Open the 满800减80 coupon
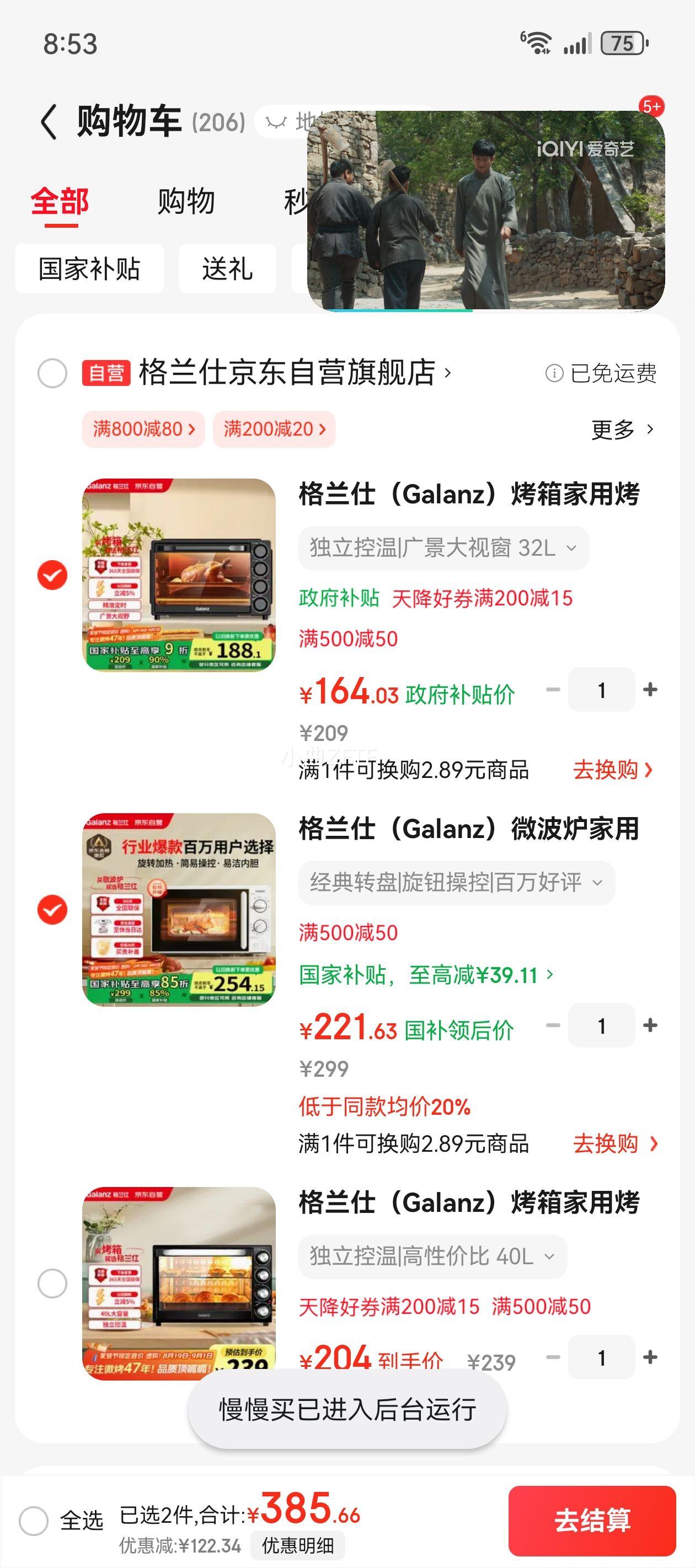The image size is (695, 1568). [x=143, y=429]
